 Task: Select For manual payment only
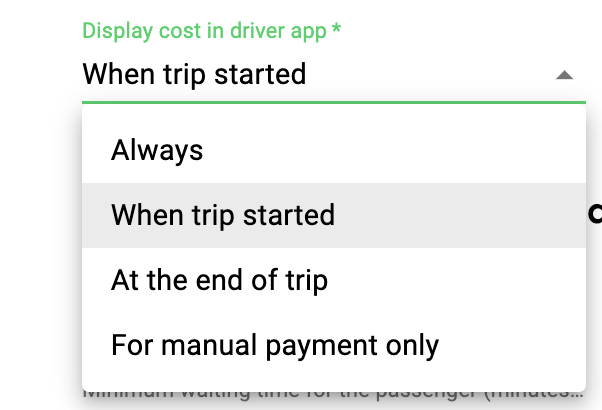(x=275, y=346)
